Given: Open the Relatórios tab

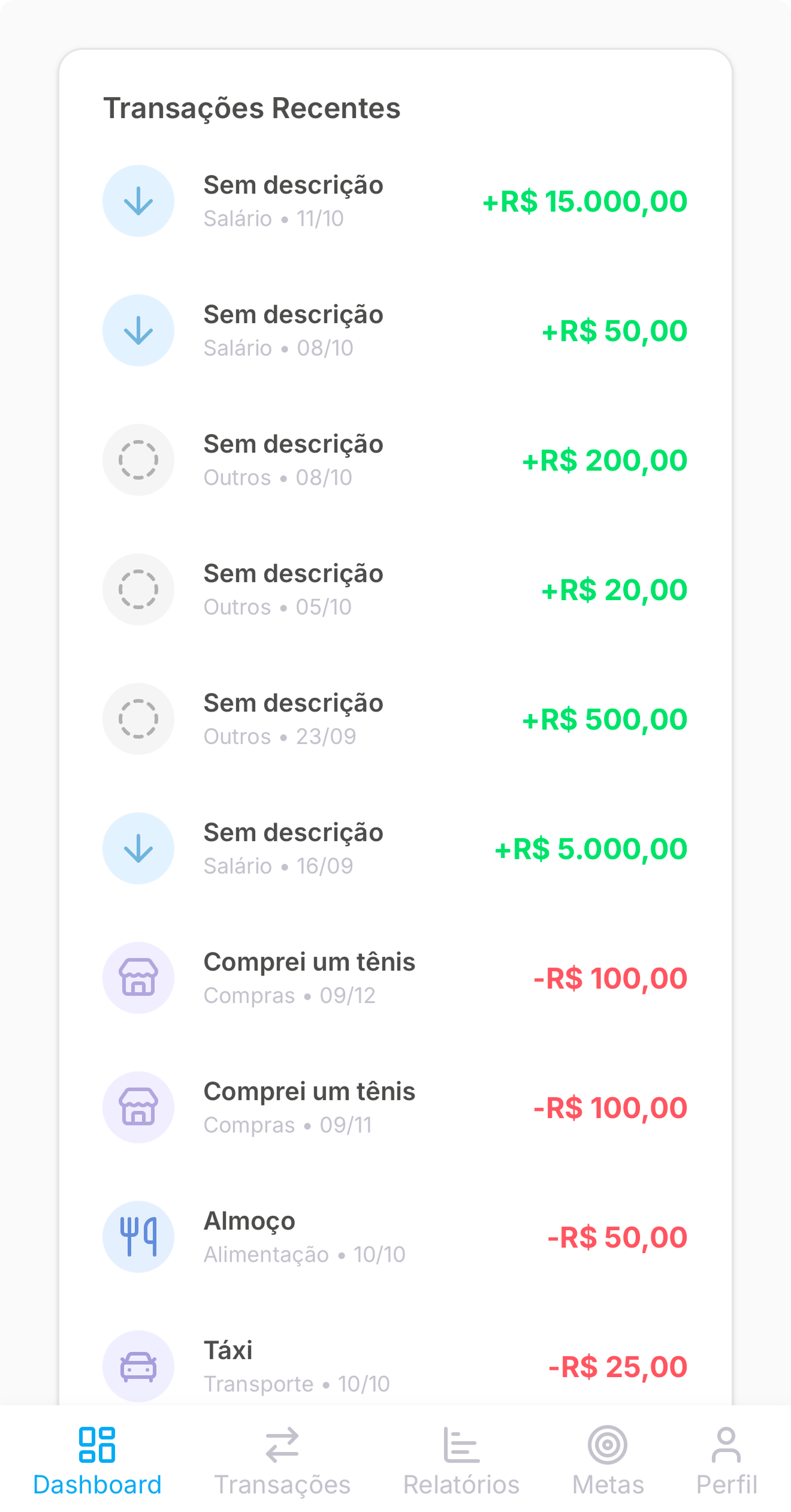Looking at the screenshot, I should point(461,1460).
